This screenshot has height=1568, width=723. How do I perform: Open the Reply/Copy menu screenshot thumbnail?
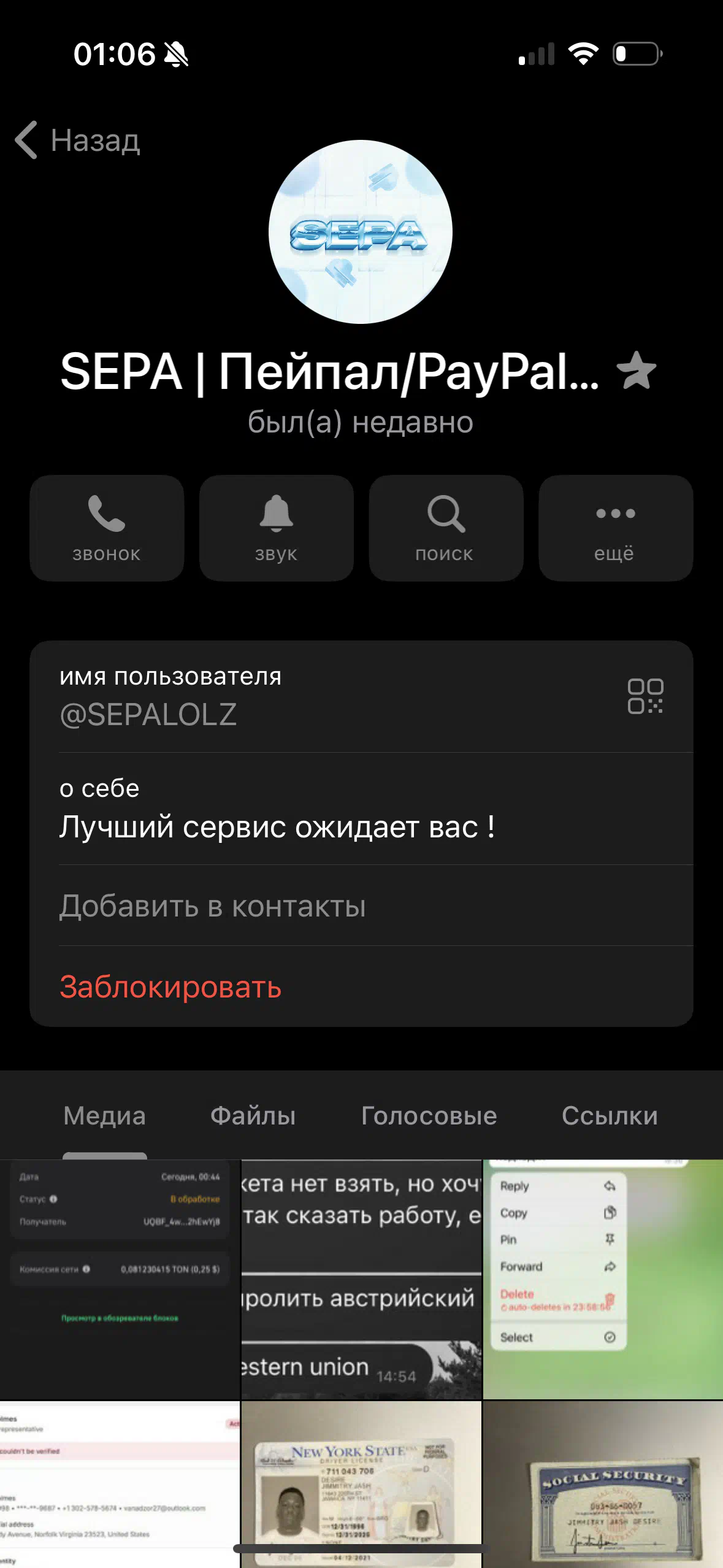[603, 1279]
